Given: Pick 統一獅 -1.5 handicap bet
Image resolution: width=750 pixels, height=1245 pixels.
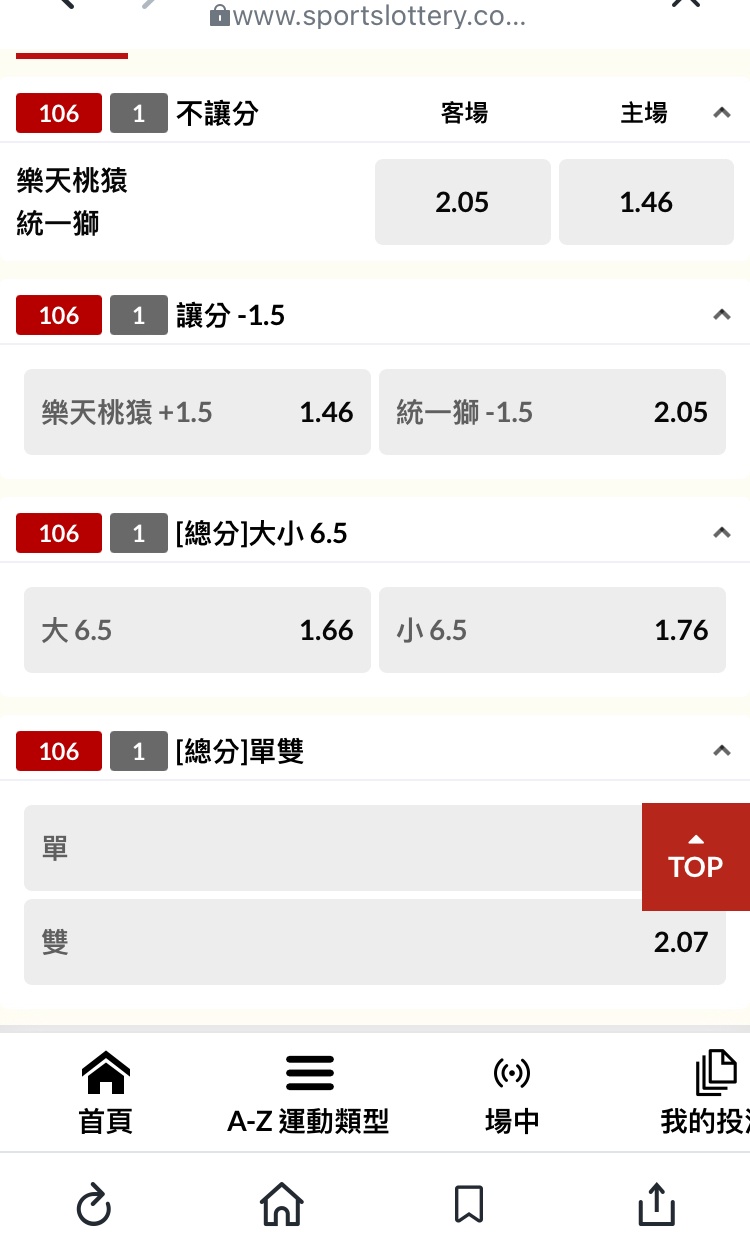Looking at the screenshot, I should (552, 412).
